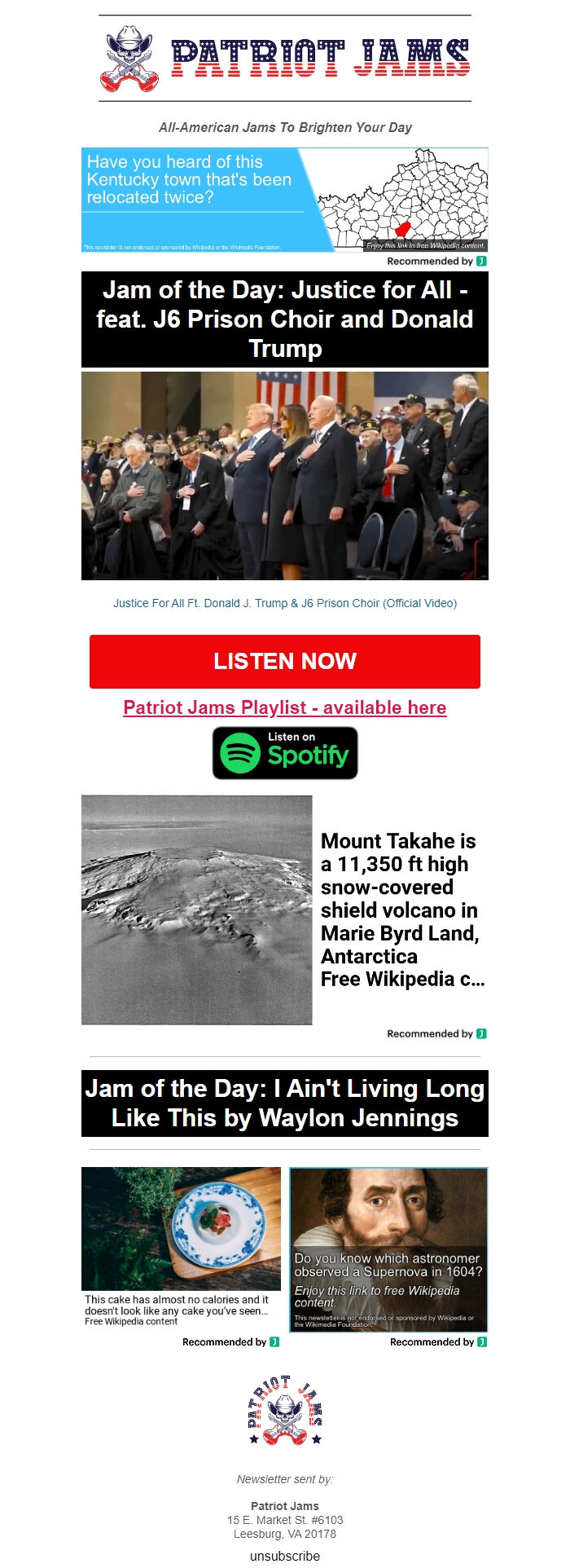This screenshot has width=570, height=1568.
Task: Open the Justice For All Official Video link
Action: 284,604
